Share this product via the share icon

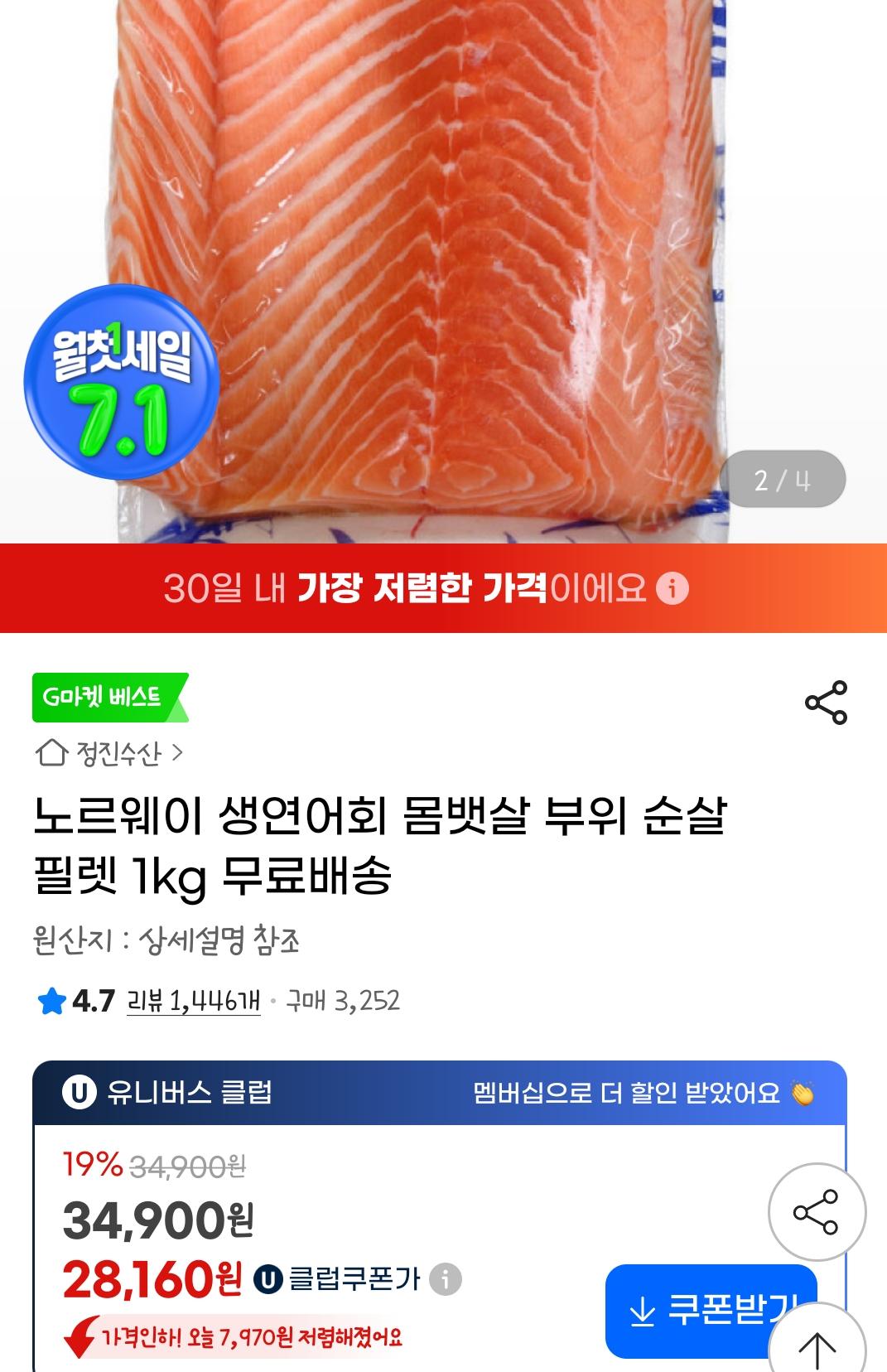click(x=826, y=703)
